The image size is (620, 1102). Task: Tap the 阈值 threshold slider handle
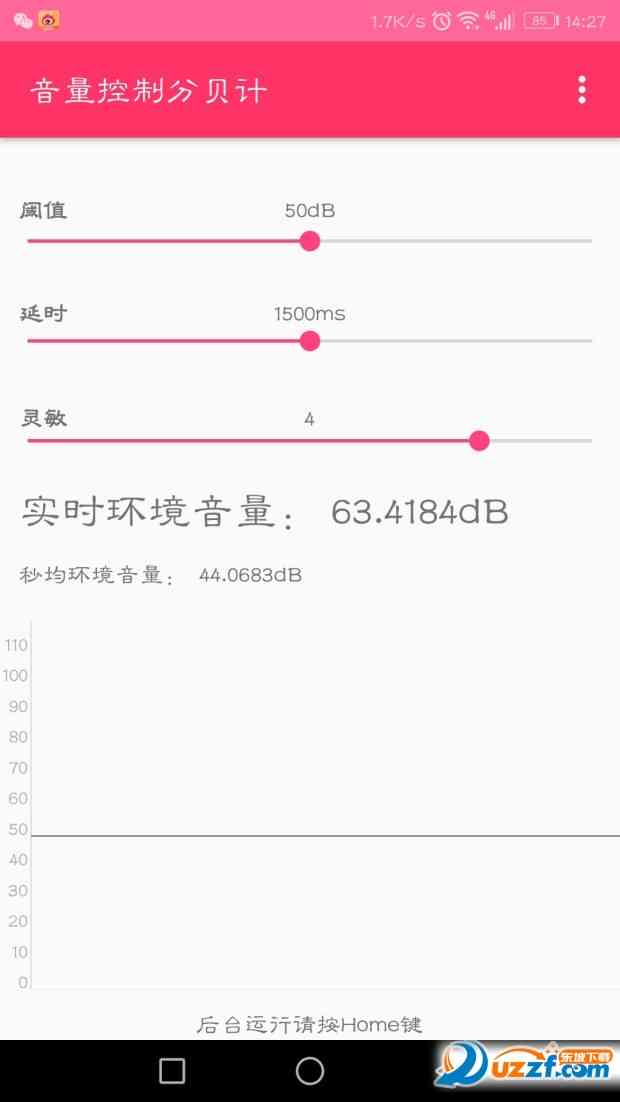[310, 241]
